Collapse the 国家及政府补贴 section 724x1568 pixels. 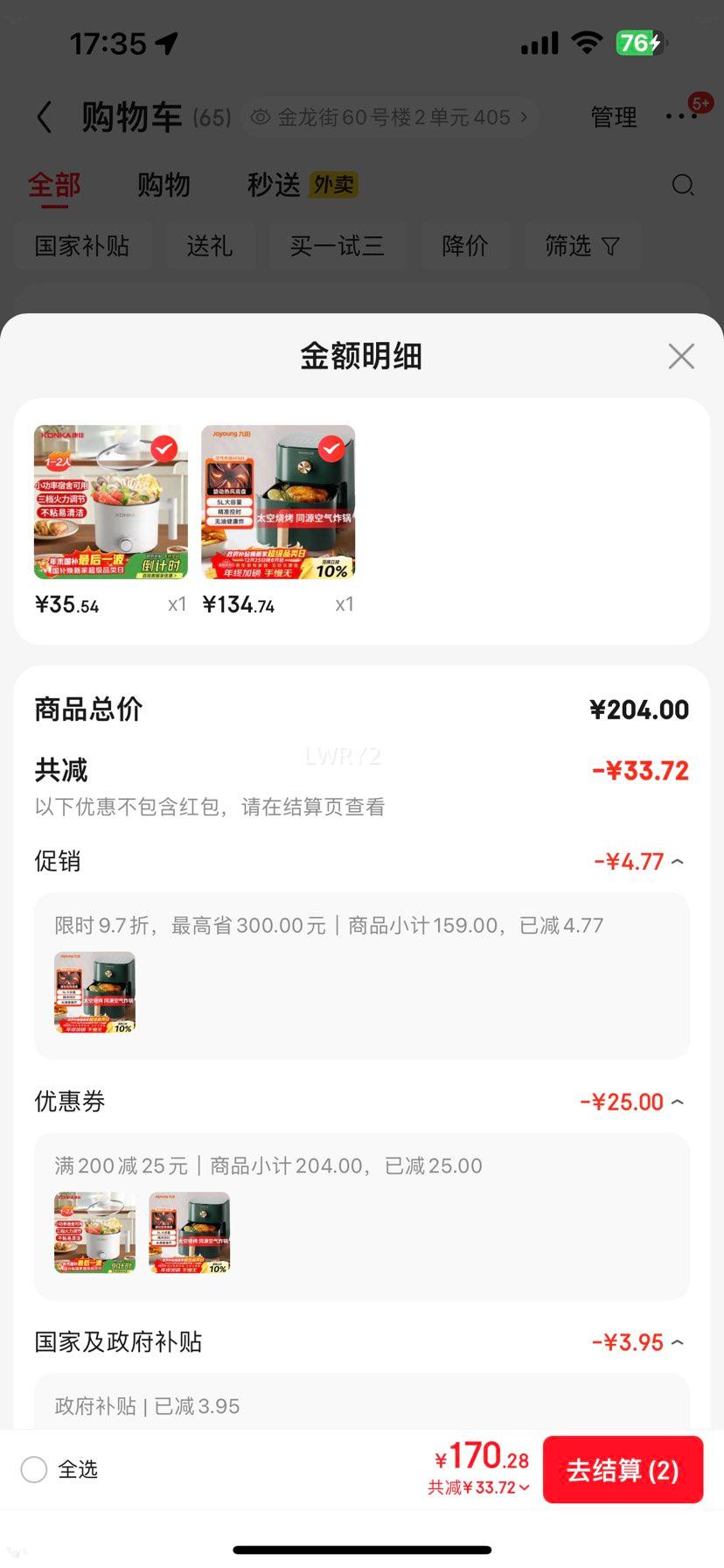click(678, 1342)
